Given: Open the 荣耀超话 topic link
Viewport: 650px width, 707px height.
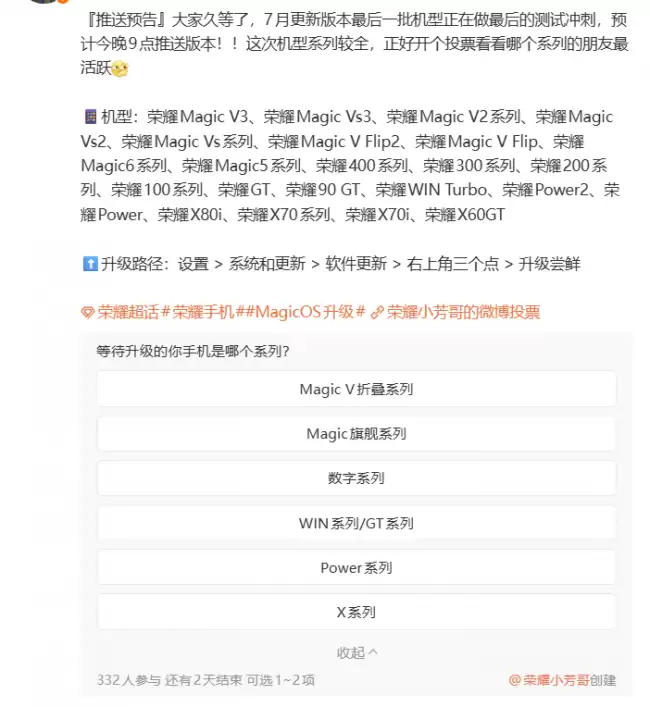Looking at the screenshot, I should tap(120, 312).
